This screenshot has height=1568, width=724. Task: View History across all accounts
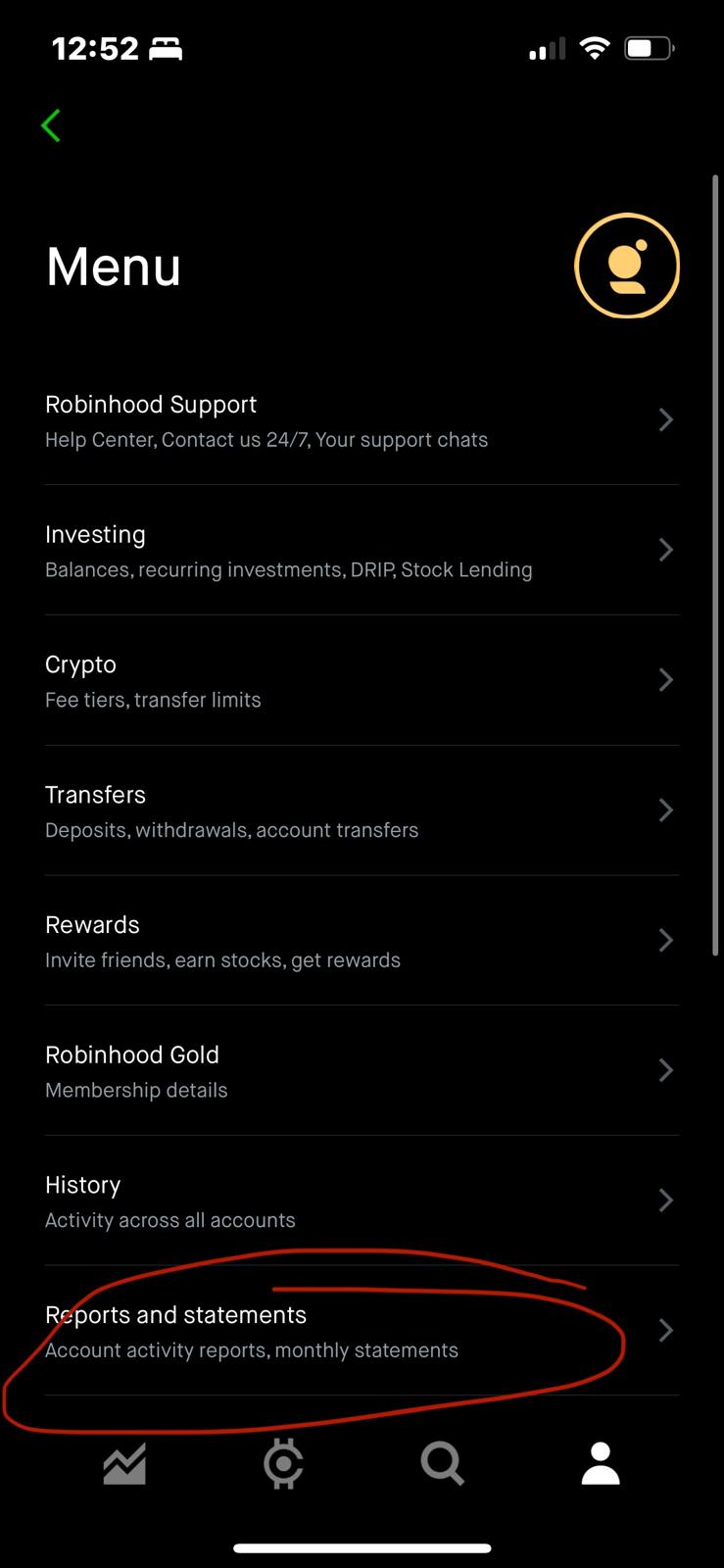click(x=361, y=1201)
